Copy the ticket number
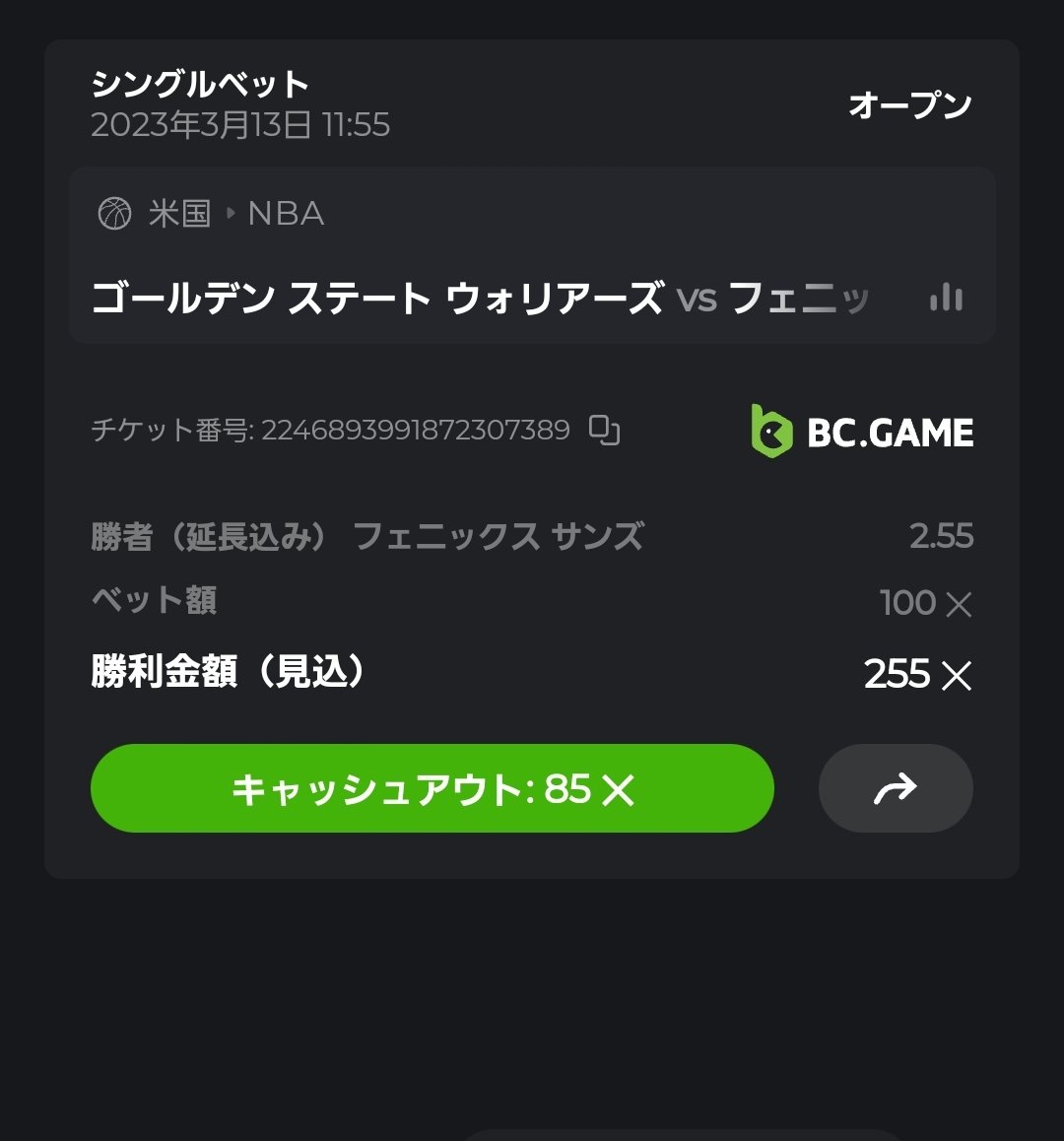This screenshot has height=1141, width=1064. (x=604, y=431)
